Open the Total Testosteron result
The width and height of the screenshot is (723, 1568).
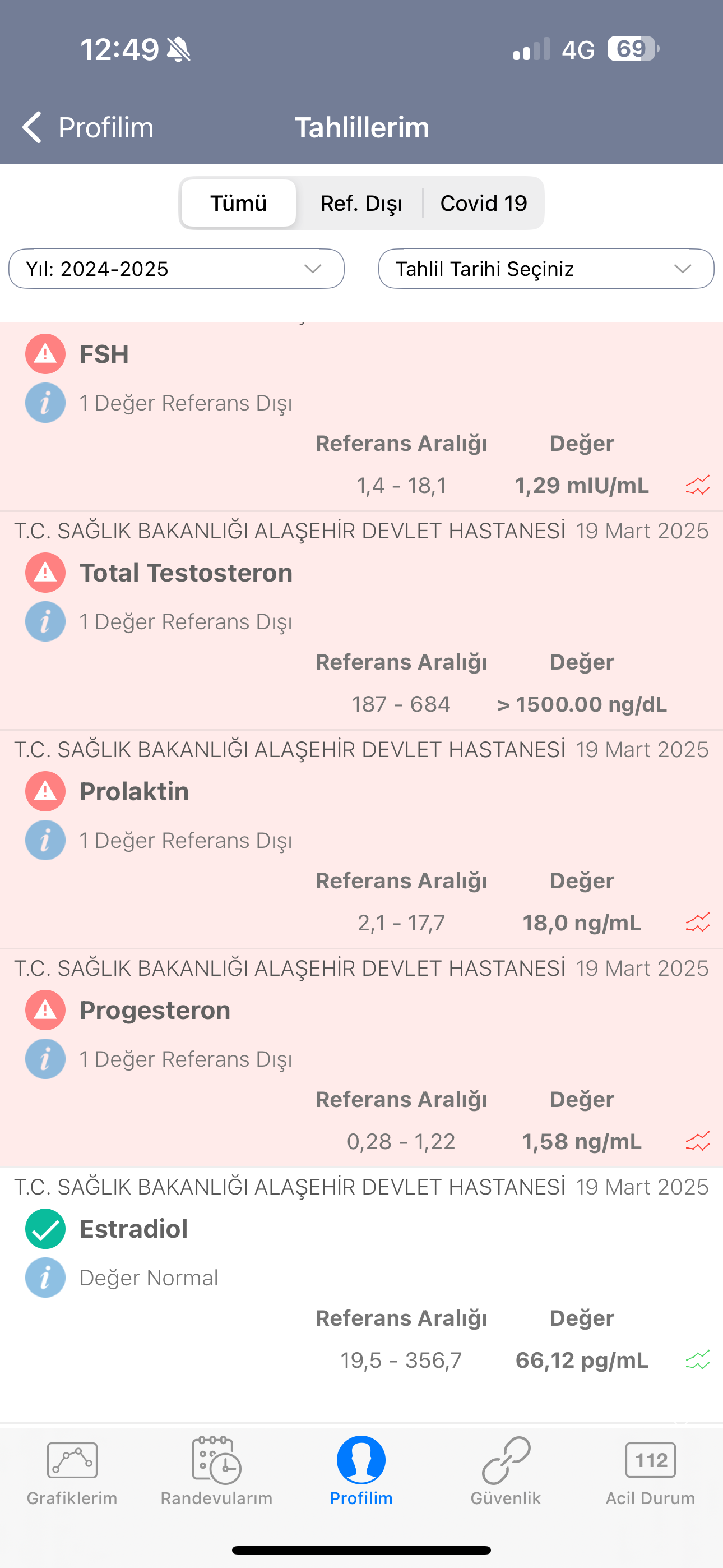coord(361,621)
